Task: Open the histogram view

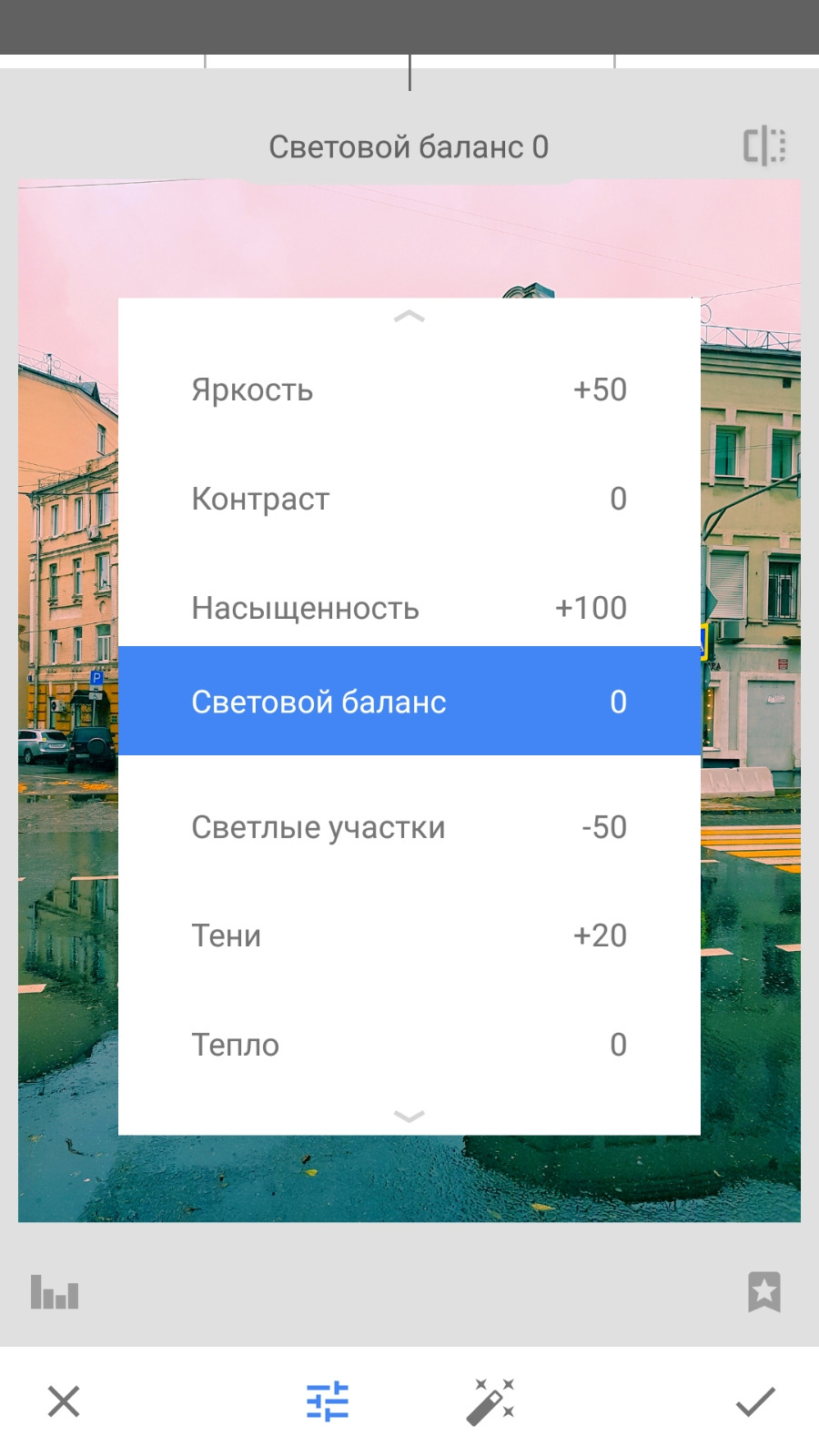Action: (x=55, y=1292)
